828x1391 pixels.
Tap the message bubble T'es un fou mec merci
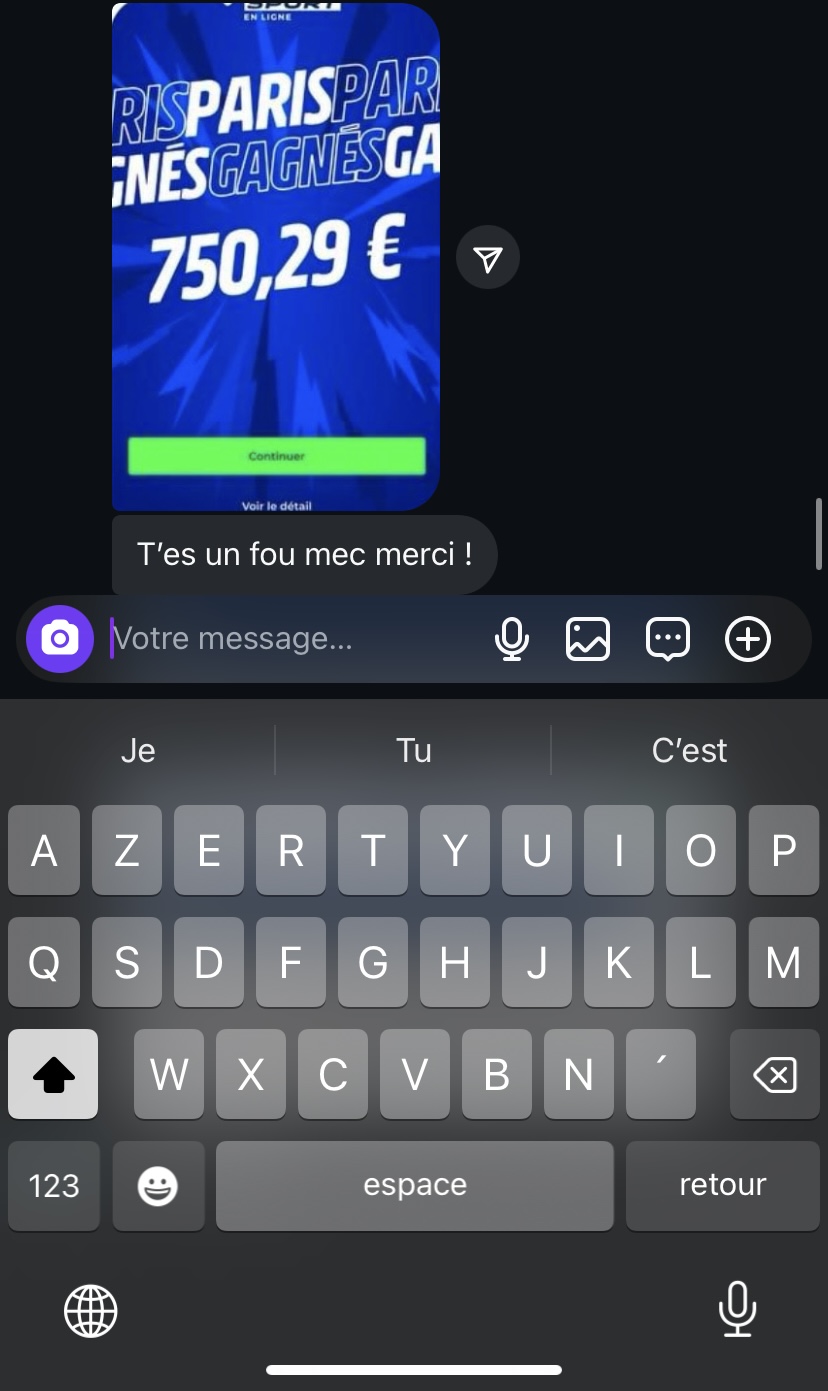(304, 554)
